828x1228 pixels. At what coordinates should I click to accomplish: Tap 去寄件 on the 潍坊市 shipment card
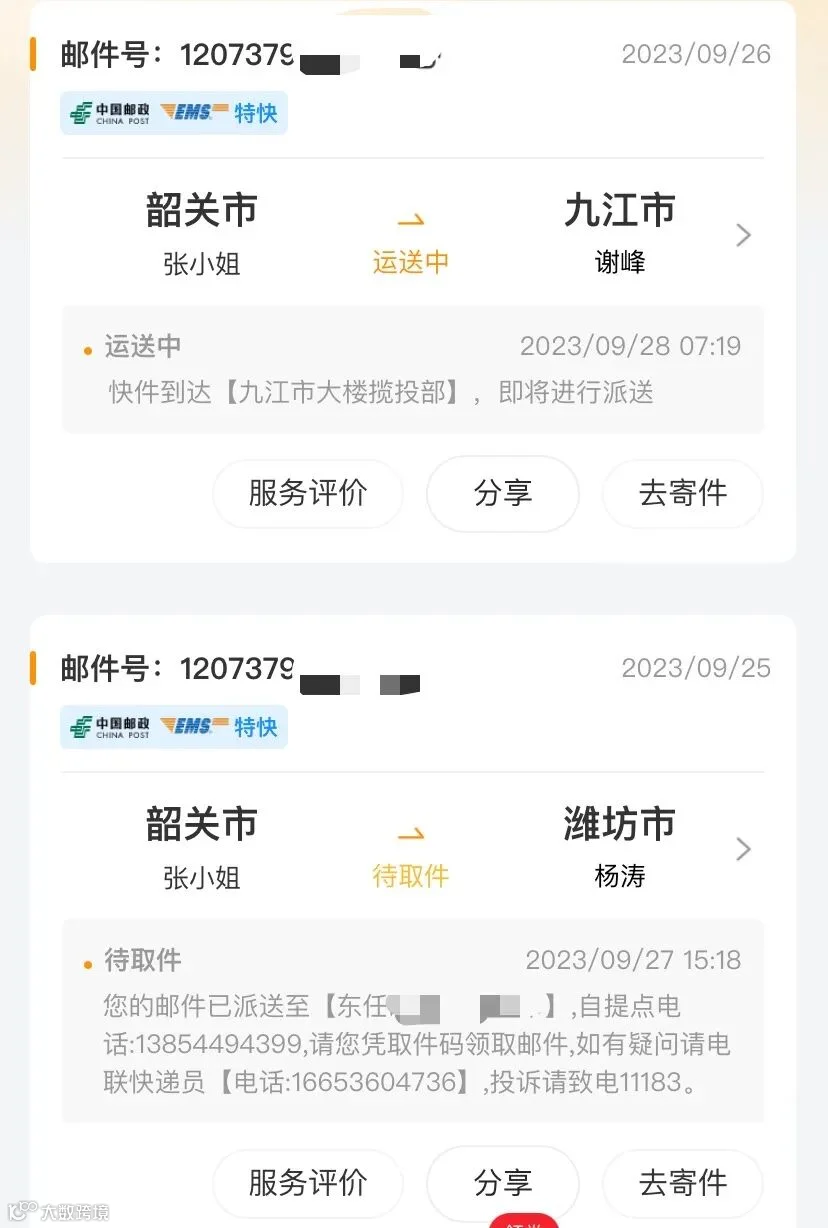[x=683, y=1183]
